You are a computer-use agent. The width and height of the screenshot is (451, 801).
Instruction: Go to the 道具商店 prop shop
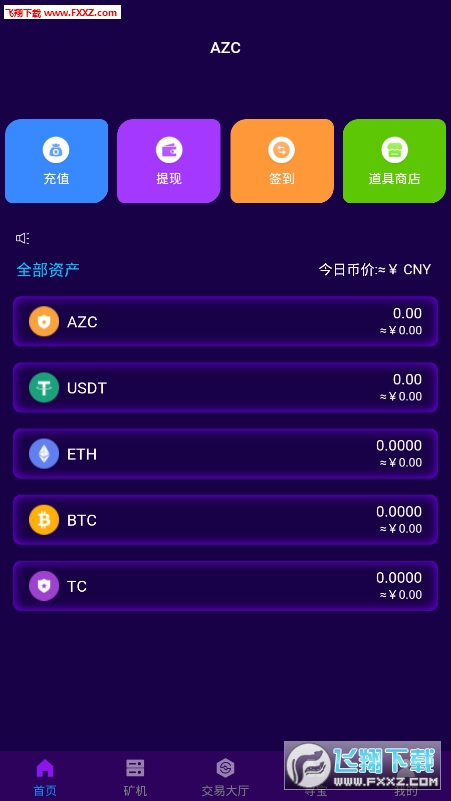[x=394, y=161]
